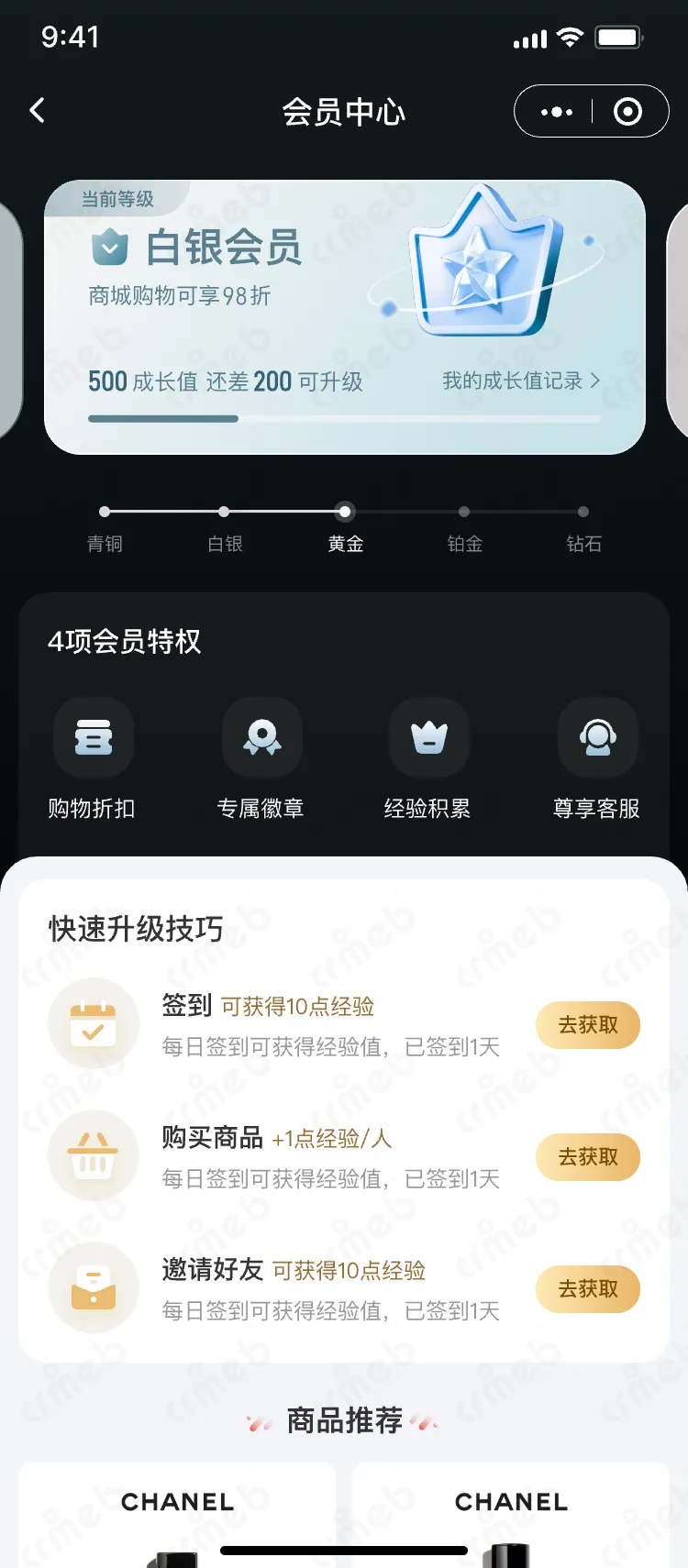Close the mini program via the circle icon
This screenshot has width=688, height=1568.
(627, 112)
